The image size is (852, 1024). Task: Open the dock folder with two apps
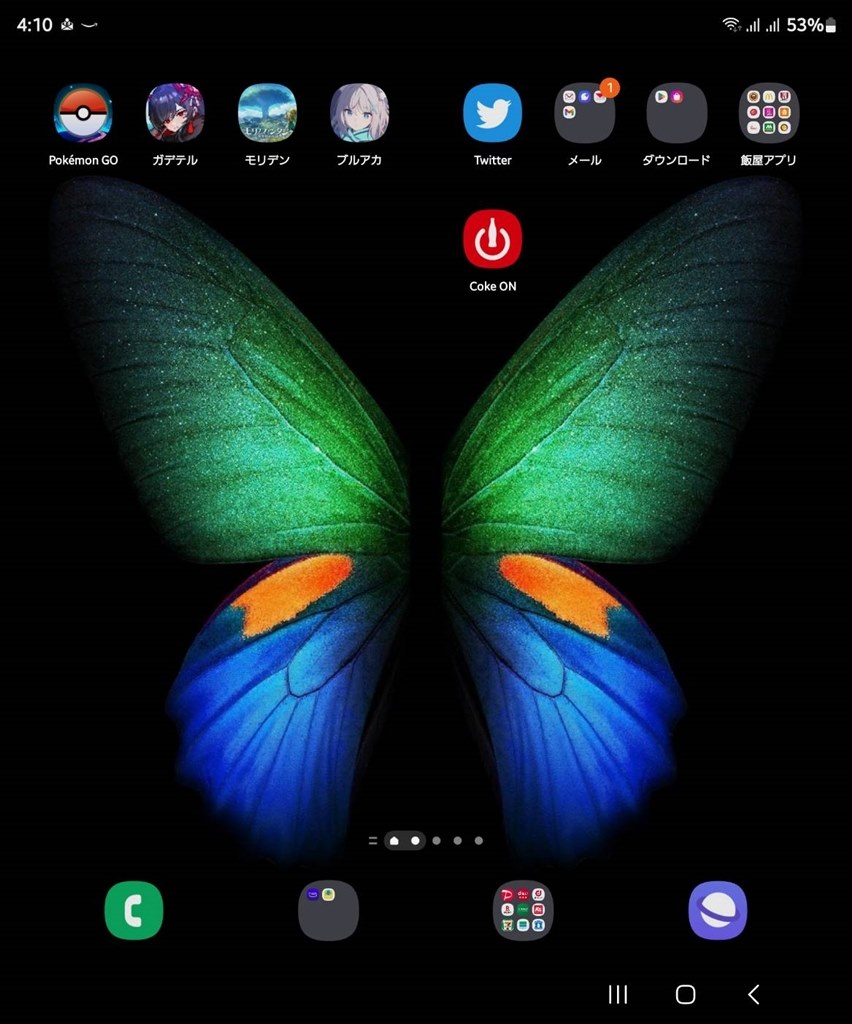tap(328, 910)
